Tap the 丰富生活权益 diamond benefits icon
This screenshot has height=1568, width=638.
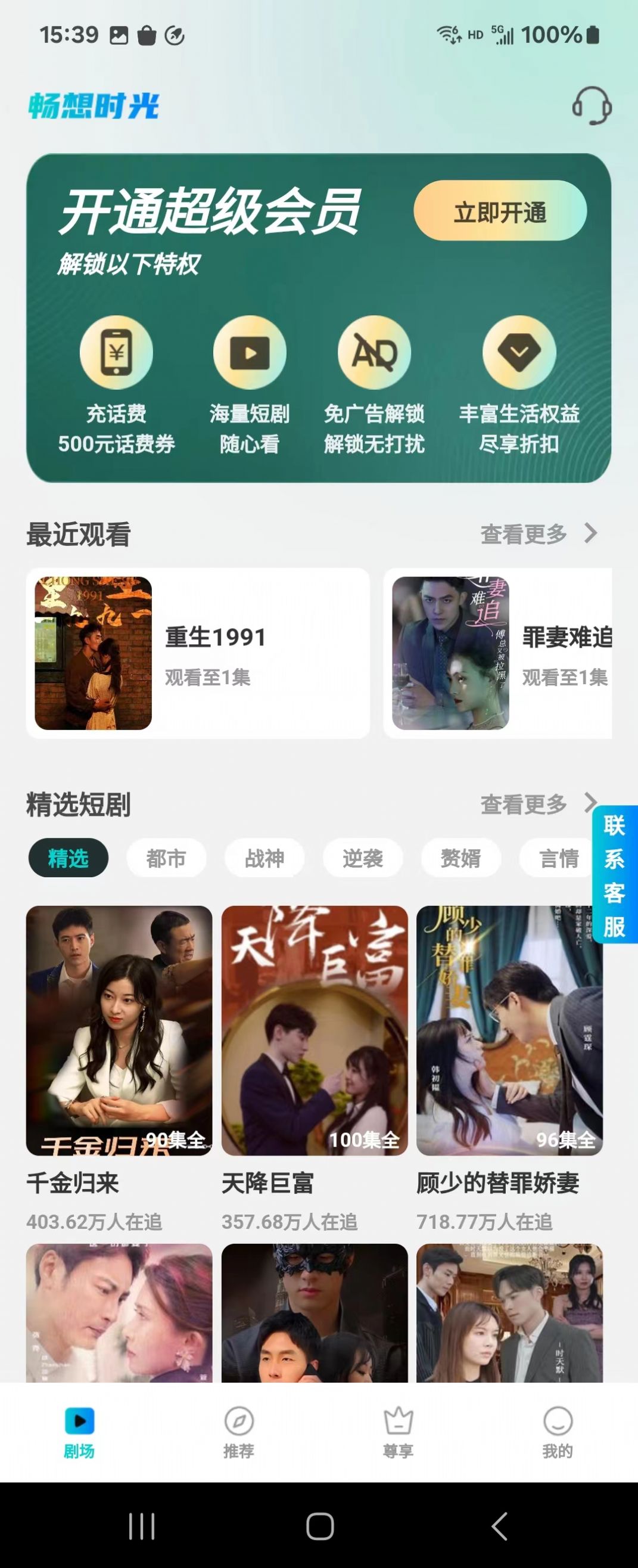coord(518,352)
